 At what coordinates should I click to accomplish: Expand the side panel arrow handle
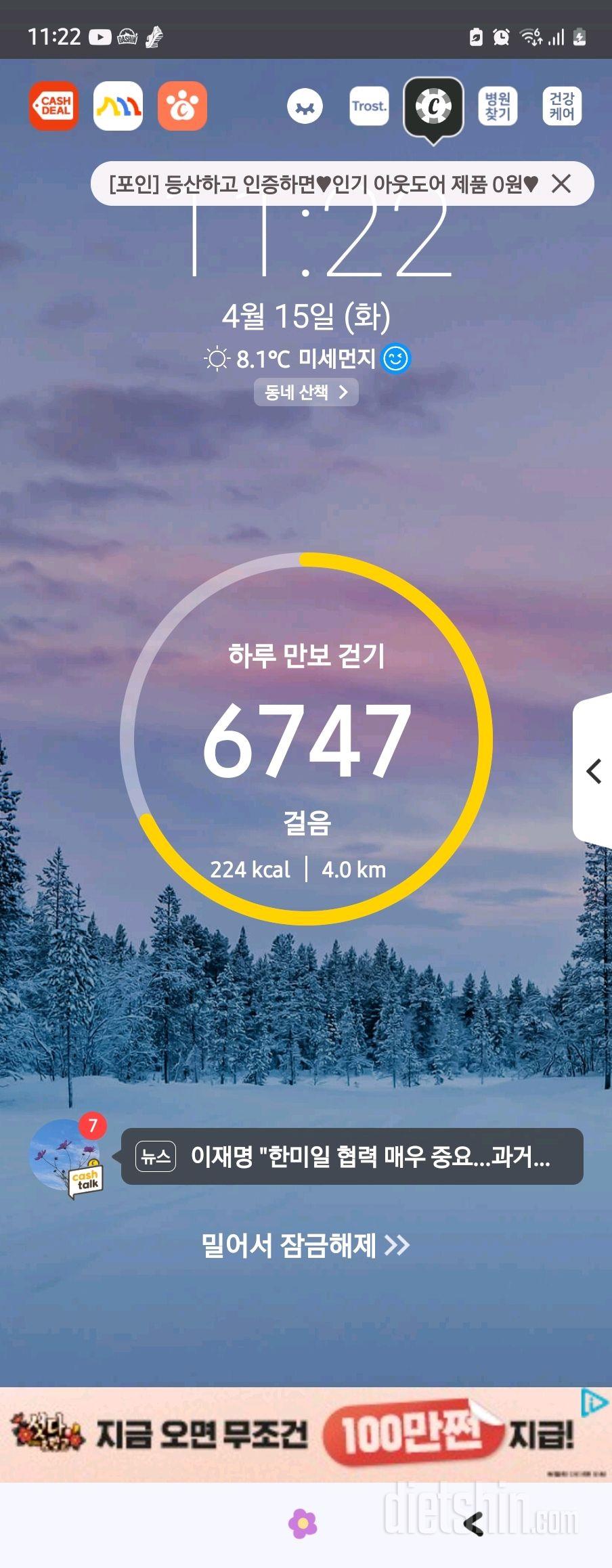coord(594,771)
